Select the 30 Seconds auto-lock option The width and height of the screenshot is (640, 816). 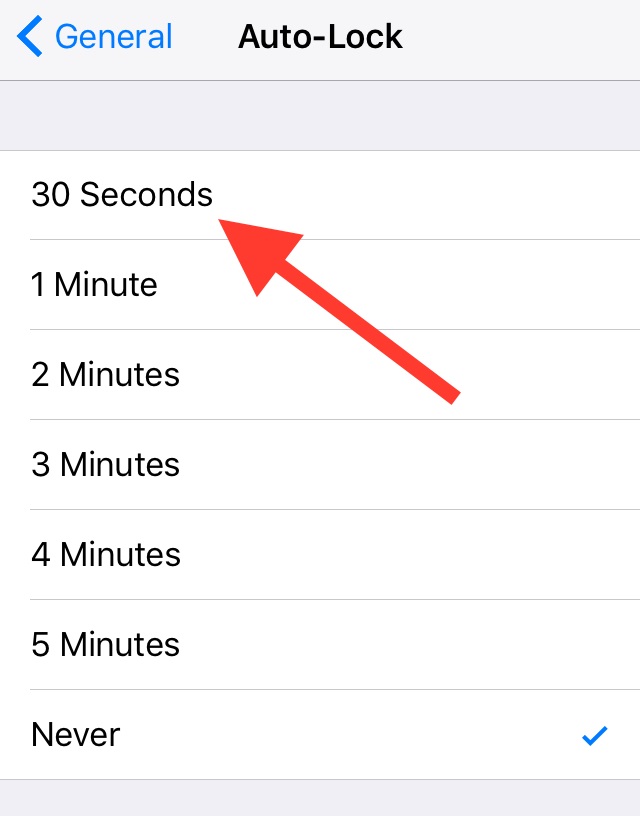click(x=122, y=194)
